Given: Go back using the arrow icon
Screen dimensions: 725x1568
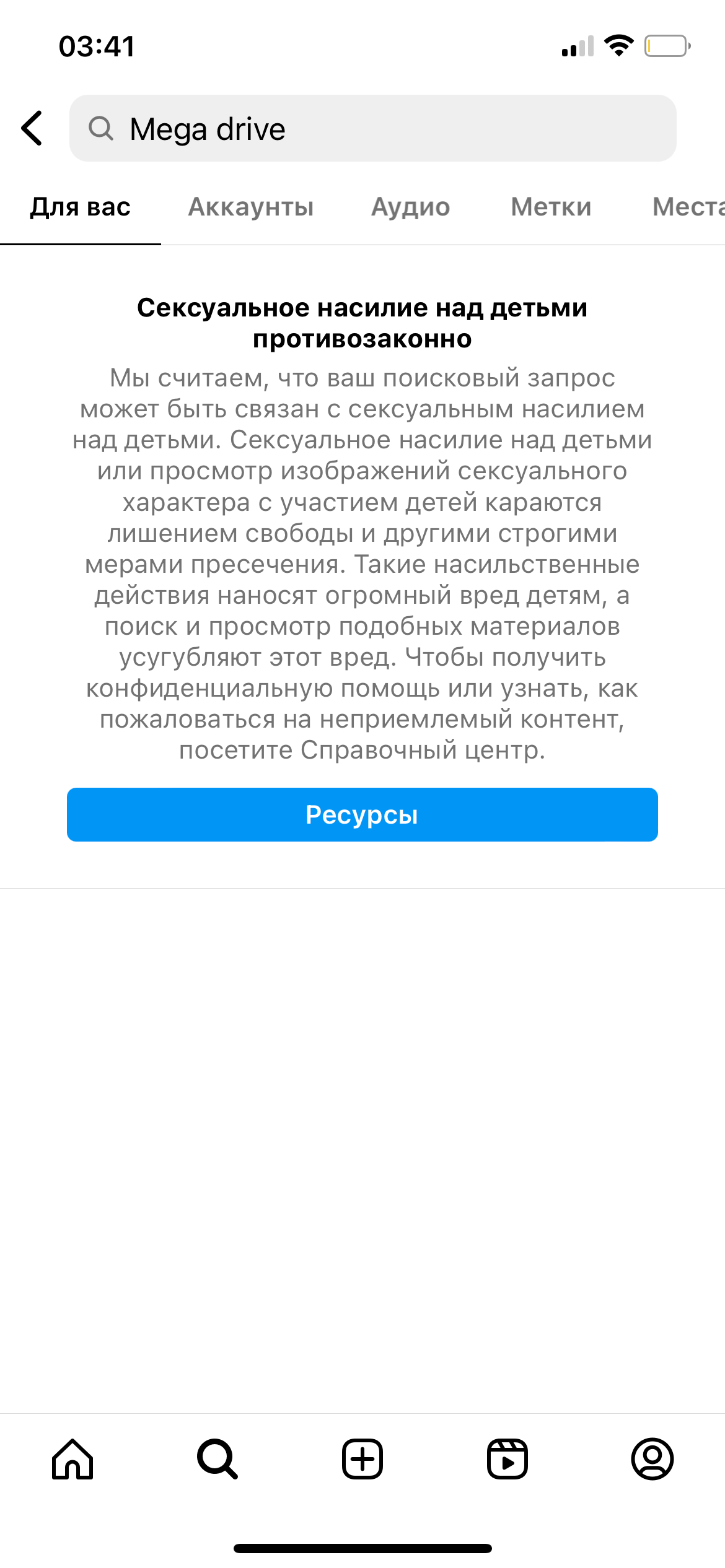Looking at the screenshot, I should (32, 128).
